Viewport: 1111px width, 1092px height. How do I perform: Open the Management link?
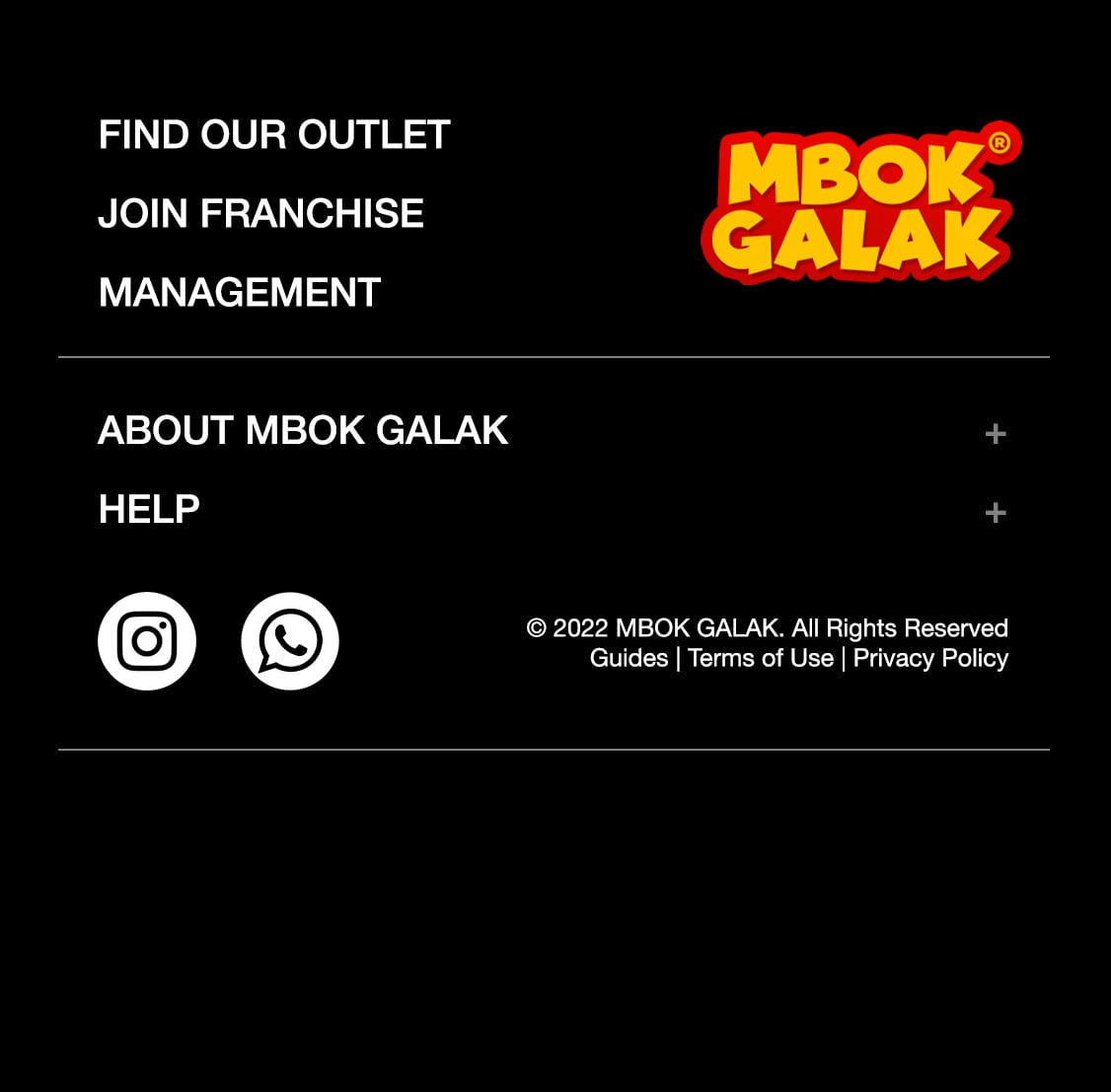click(239, 293)
